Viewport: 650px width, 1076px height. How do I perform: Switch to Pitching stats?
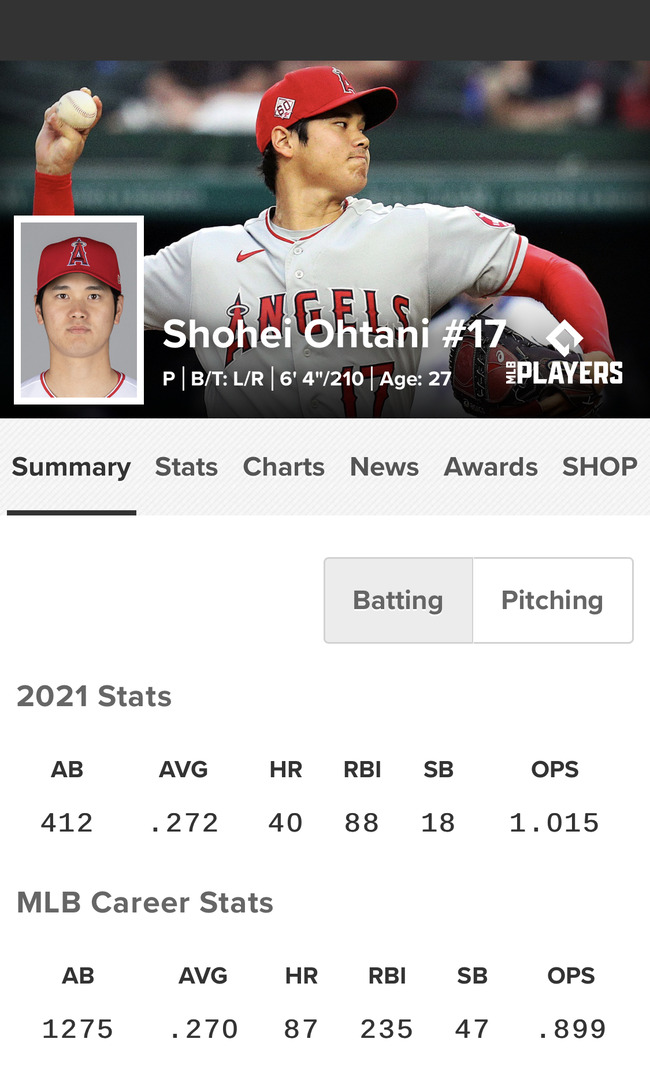point(553,600)
